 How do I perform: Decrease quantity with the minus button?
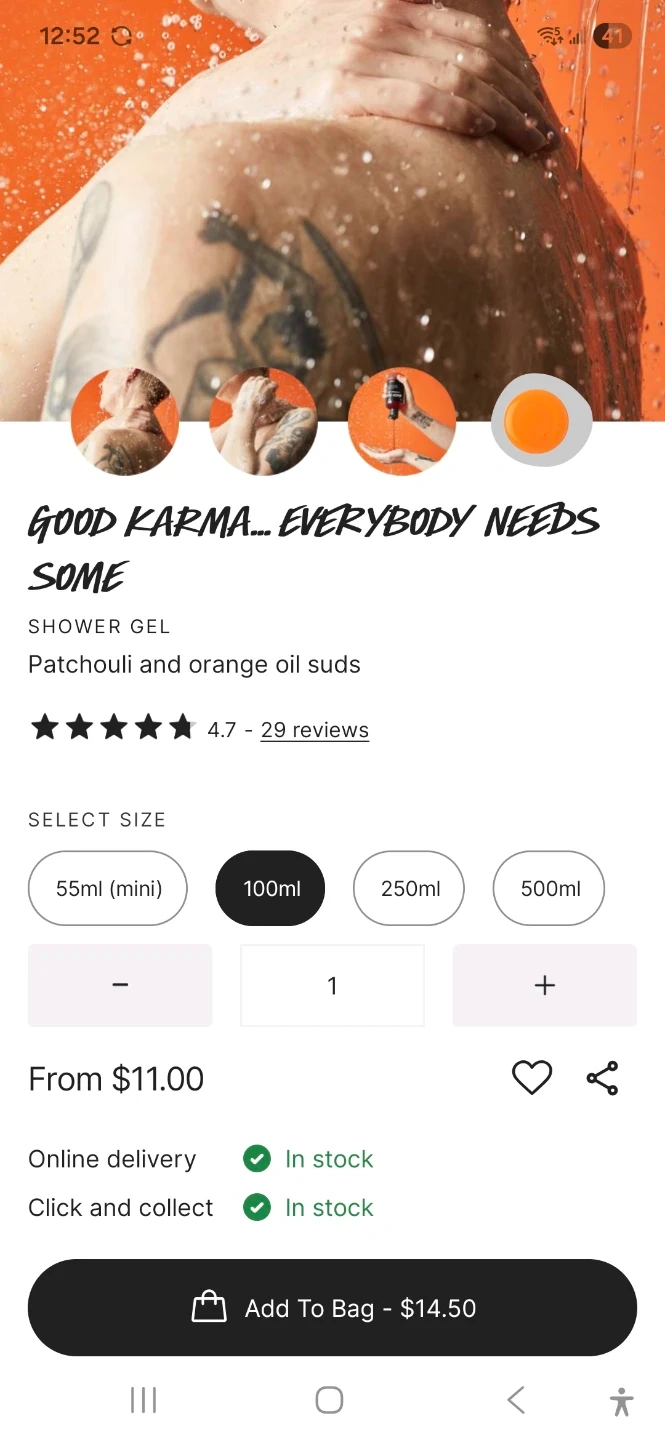coord(120,985)
